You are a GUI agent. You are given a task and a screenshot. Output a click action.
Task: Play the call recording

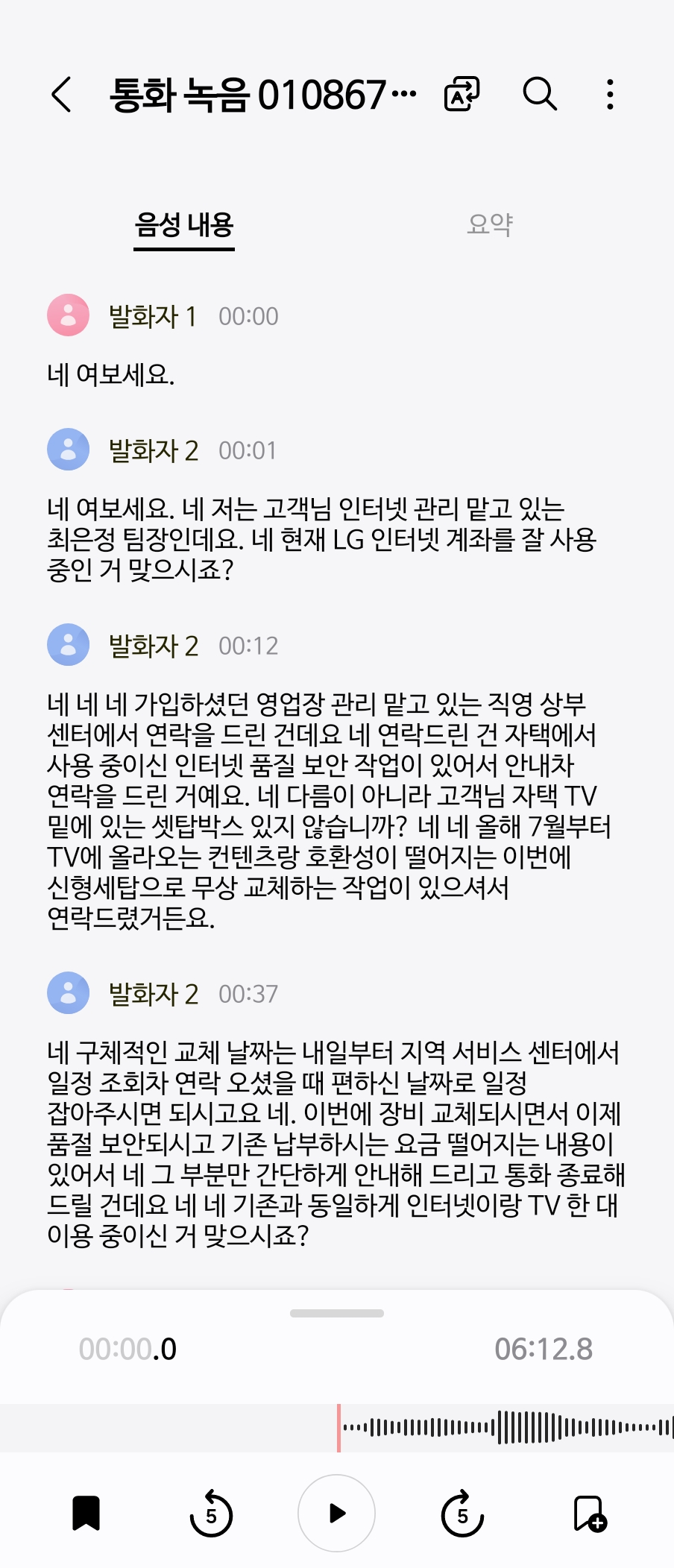tap(337, 1513)
